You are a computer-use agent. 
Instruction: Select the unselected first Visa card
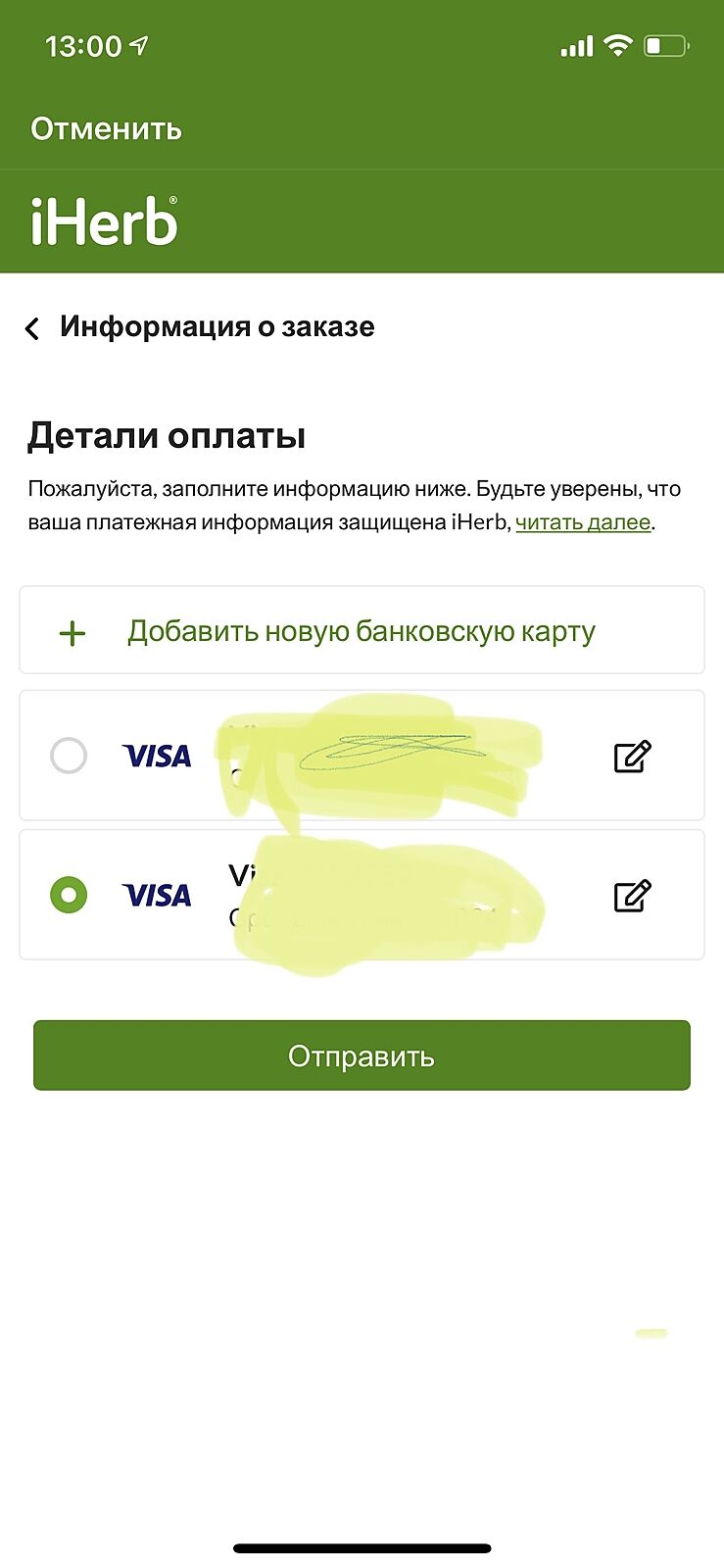[x=69, y=756]
